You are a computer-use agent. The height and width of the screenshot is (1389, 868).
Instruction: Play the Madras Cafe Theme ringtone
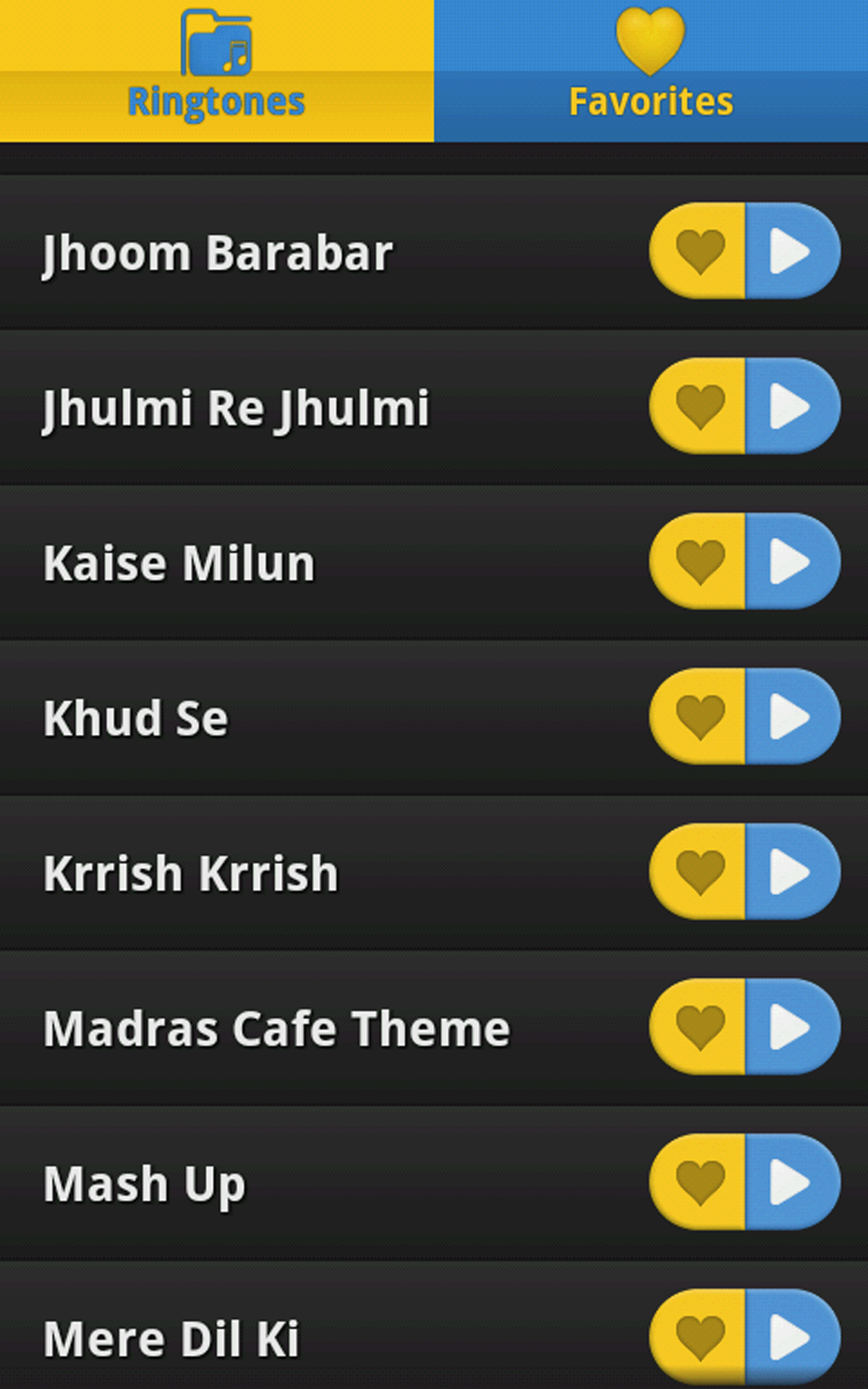(x=791, y=1027)
